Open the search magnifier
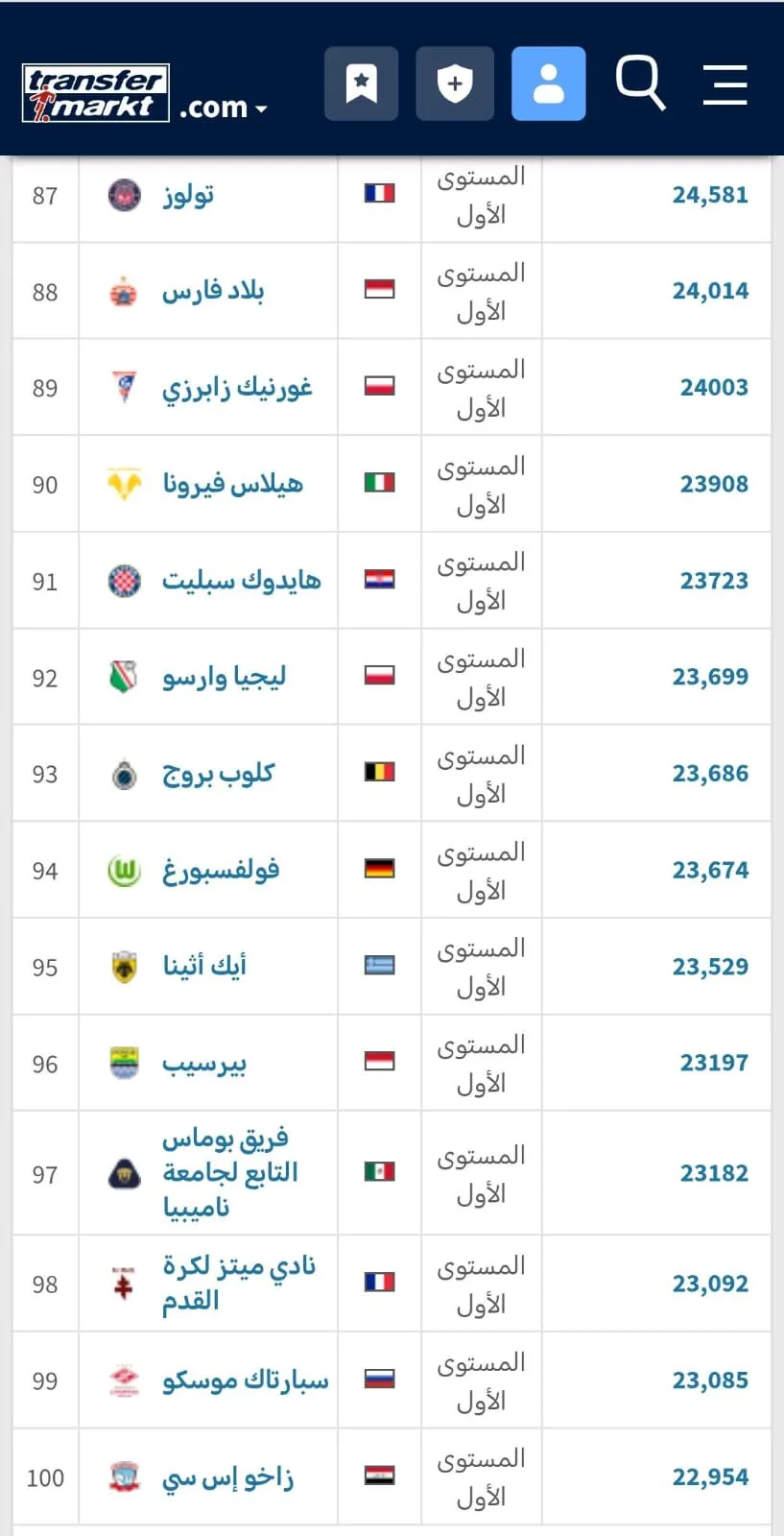The image size is (784, 1536). [639, 83]
